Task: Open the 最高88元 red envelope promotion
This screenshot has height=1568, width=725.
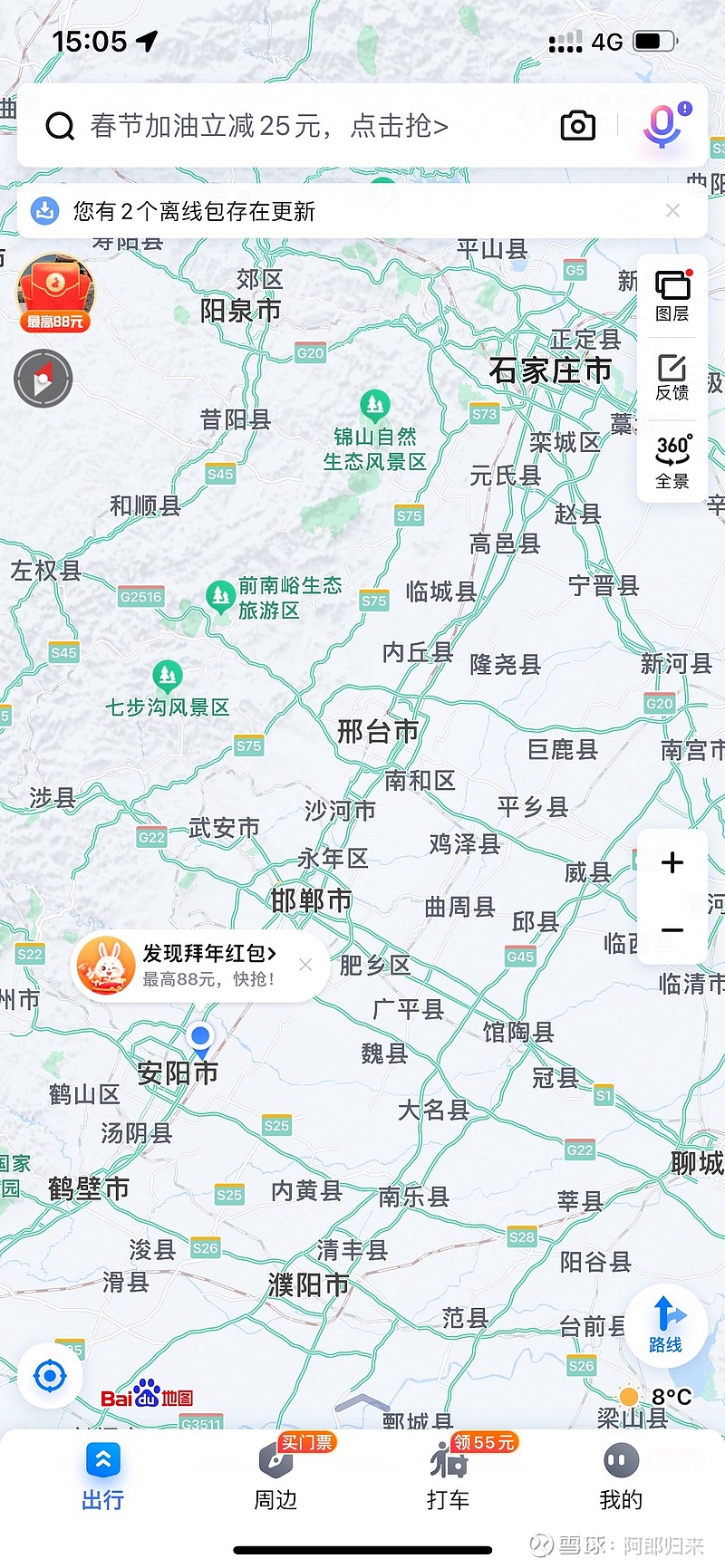Action: pyautogui.click(x=55, y=293)
